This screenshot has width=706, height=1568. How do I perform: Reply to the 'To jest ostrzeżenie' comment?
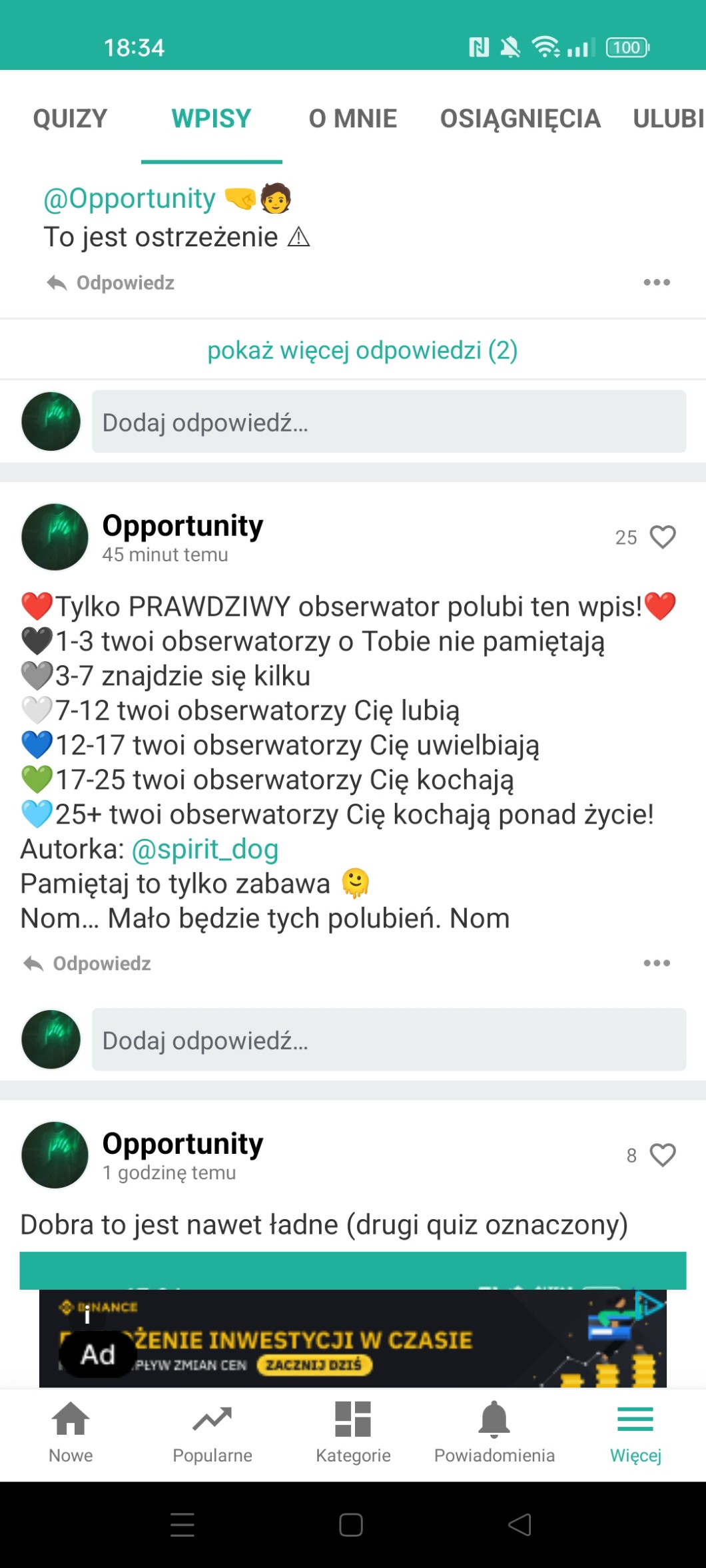(111, 283)
